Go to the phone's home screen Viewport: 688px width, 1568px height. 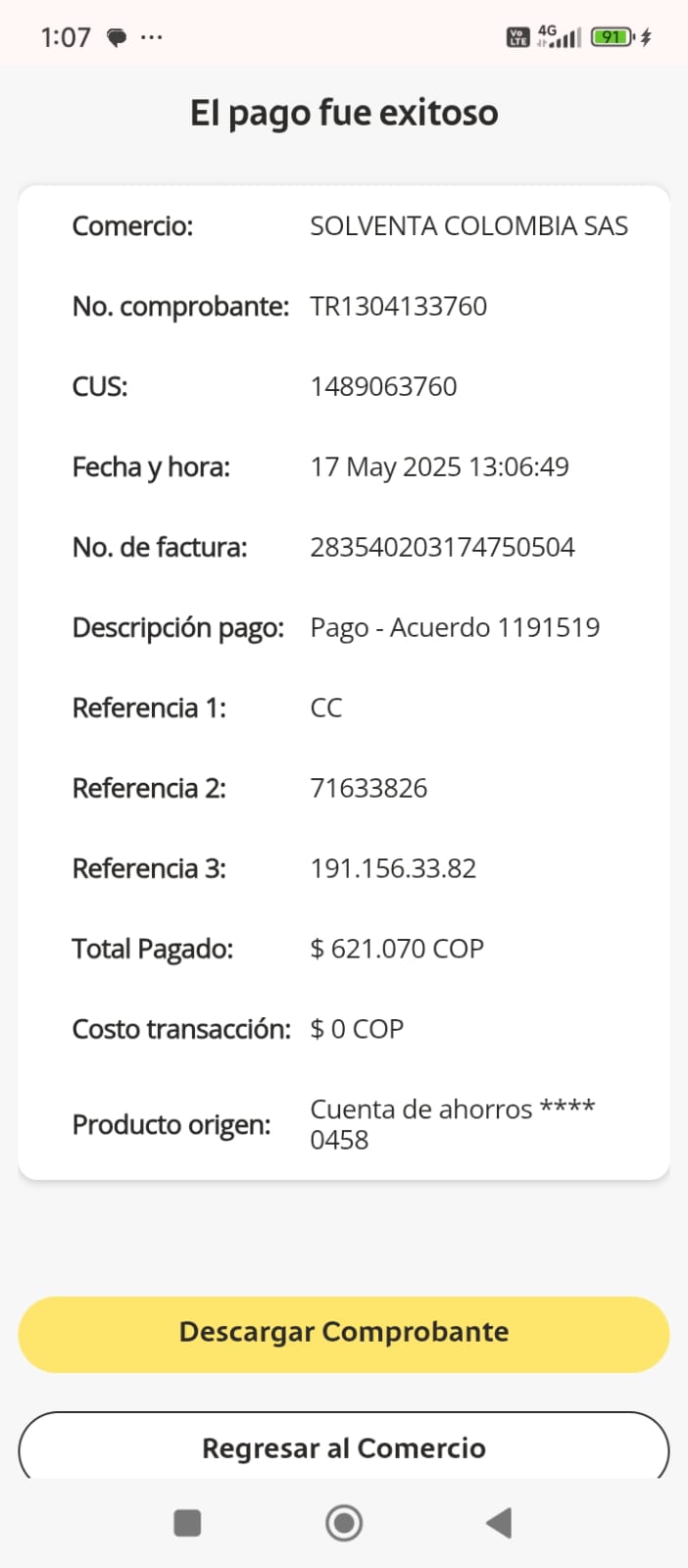tap(344, 1523)
